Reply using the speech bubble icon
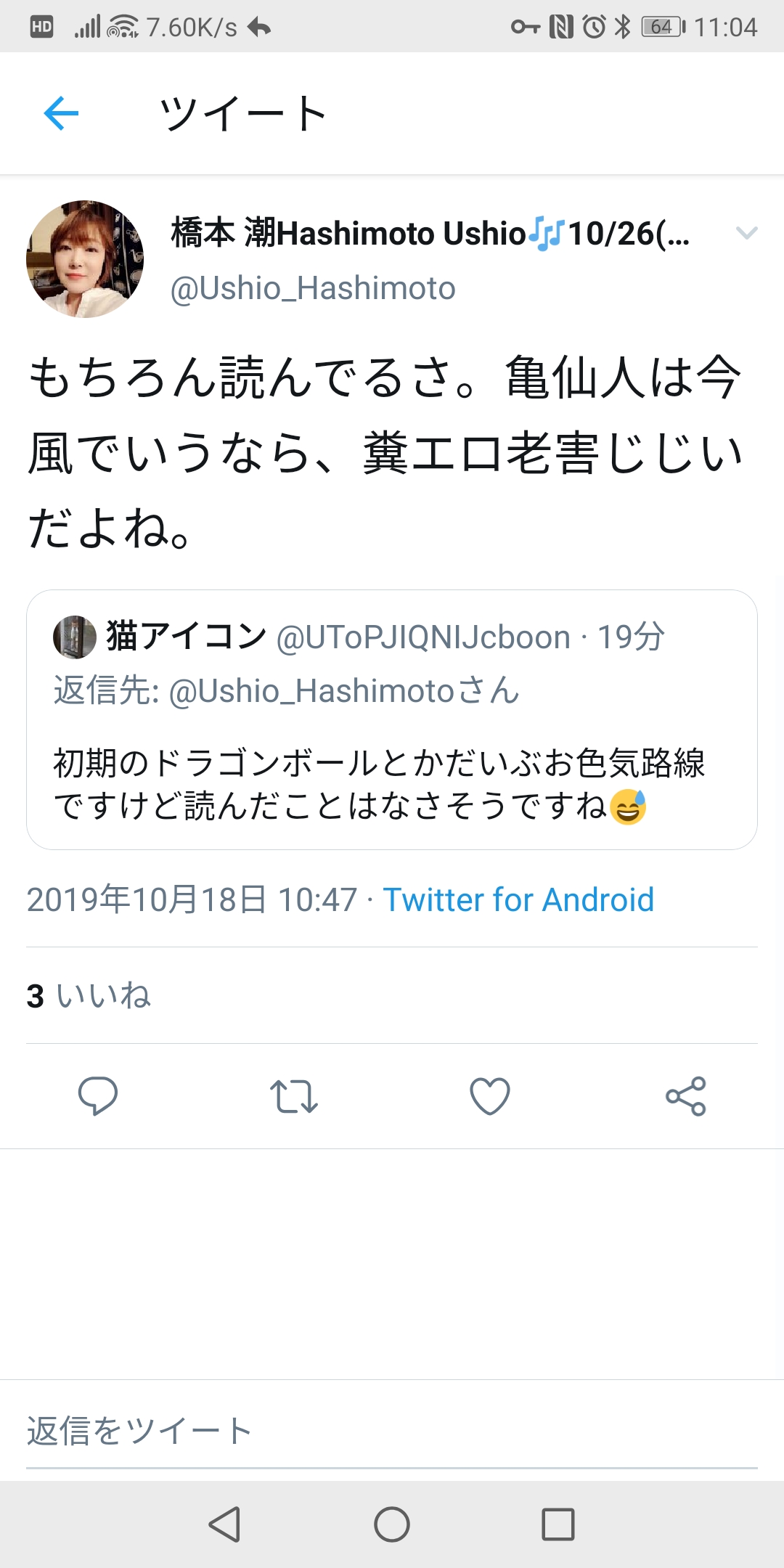 98,1095
